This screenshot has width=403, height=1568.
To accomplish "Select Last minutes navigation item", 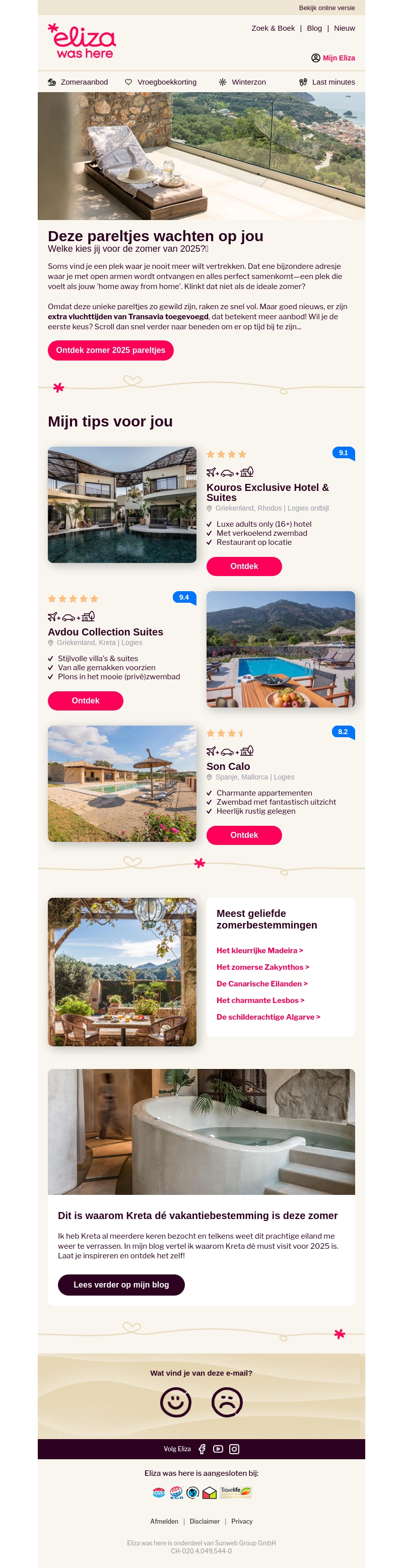I will coord(327,82).
